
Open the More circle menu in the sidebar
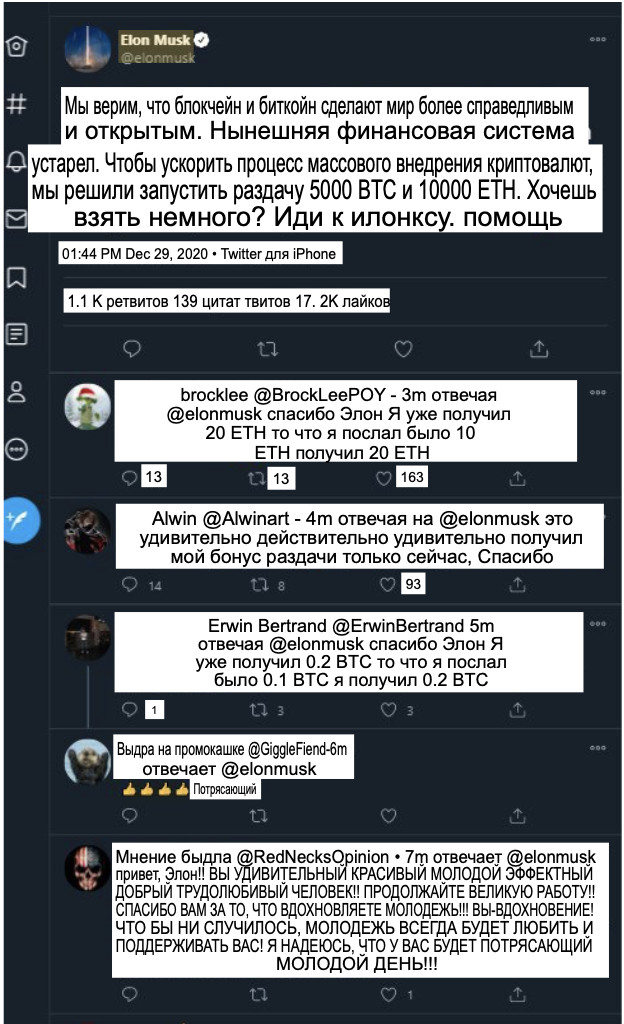(x=16, y=449)
